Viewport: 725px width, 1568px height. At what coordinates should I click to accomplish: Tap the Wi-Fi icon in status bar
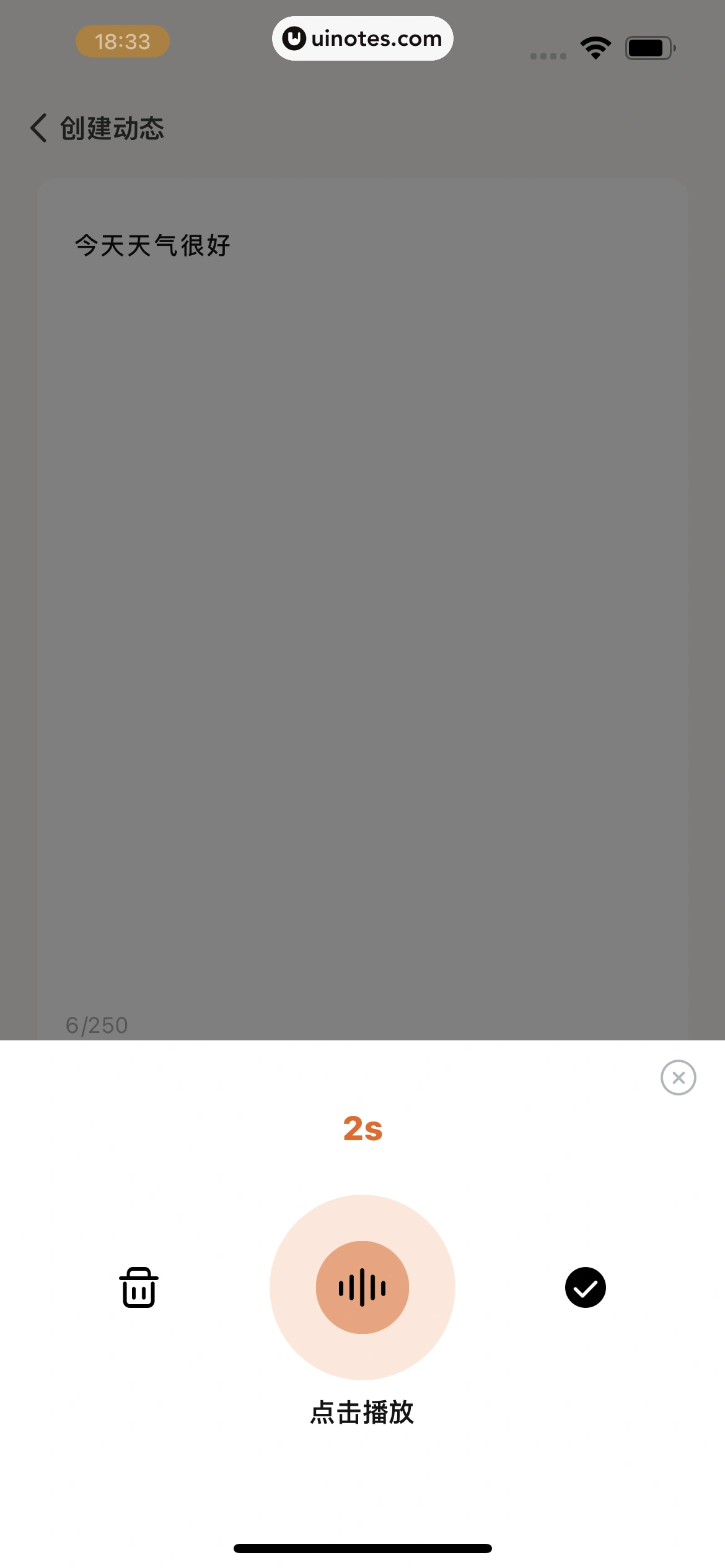(595, 46)
